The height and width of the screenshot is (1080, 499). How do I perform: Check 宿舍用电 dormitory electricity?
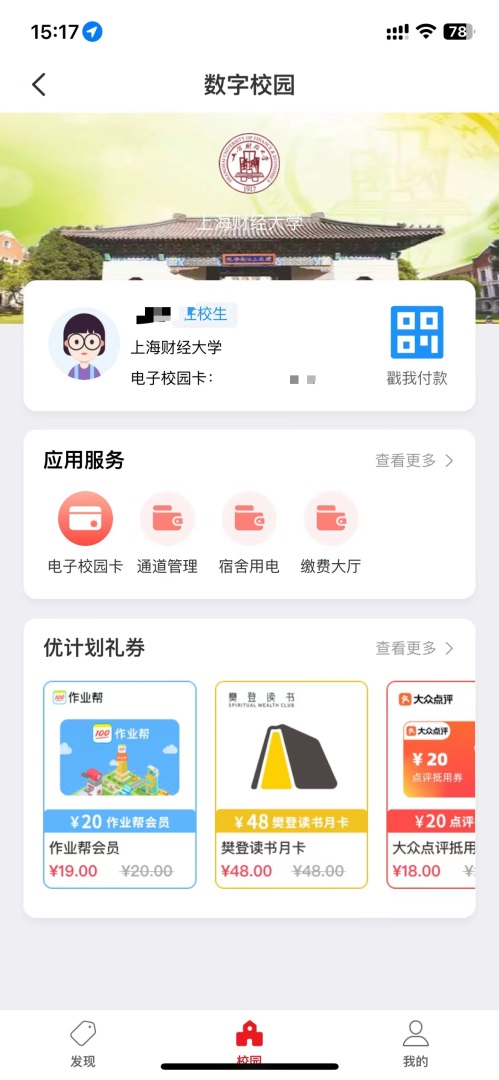[249, 533]
